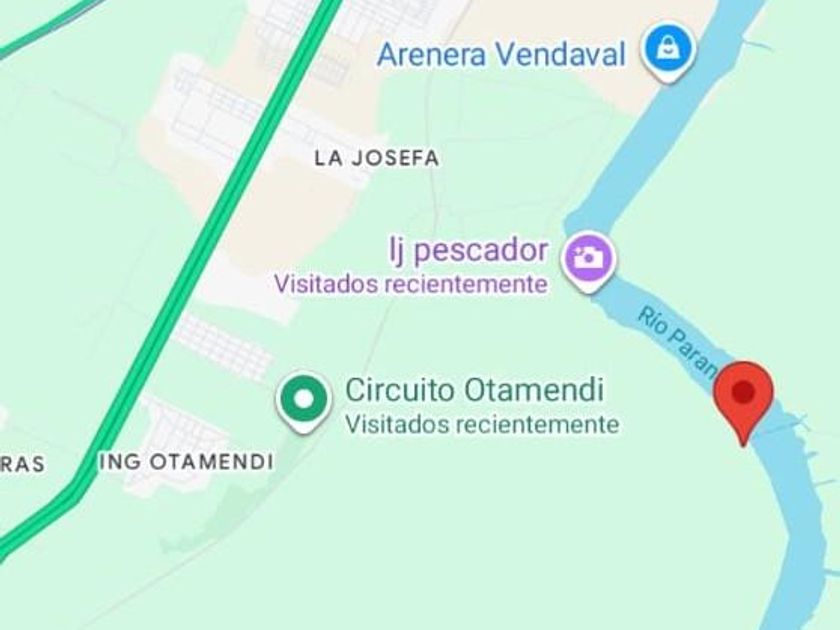Open the Circuito Otamendi place marker

pos(303,400)
